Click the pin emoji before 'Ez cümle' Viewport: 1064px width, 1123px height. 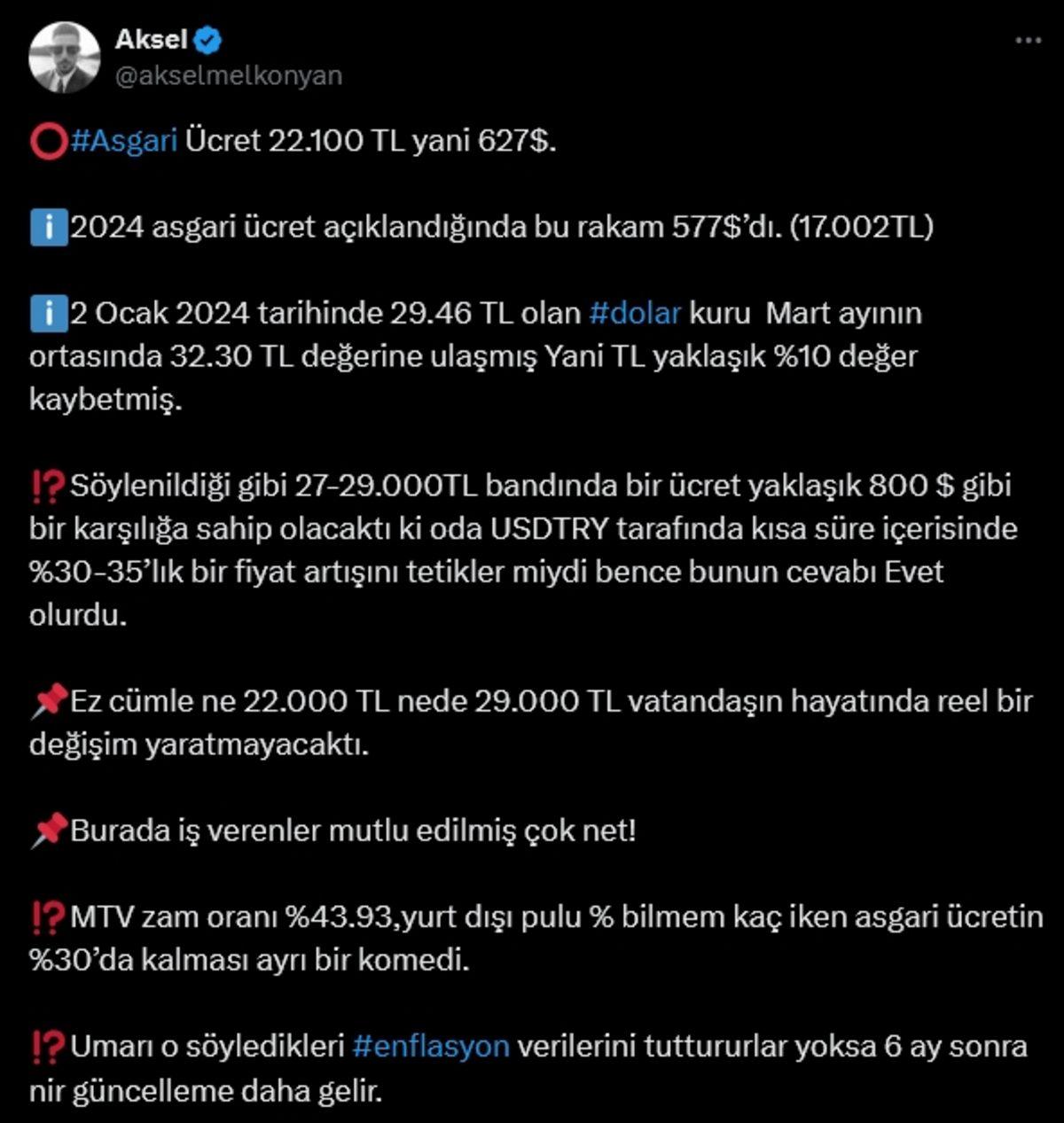(49, 700)
